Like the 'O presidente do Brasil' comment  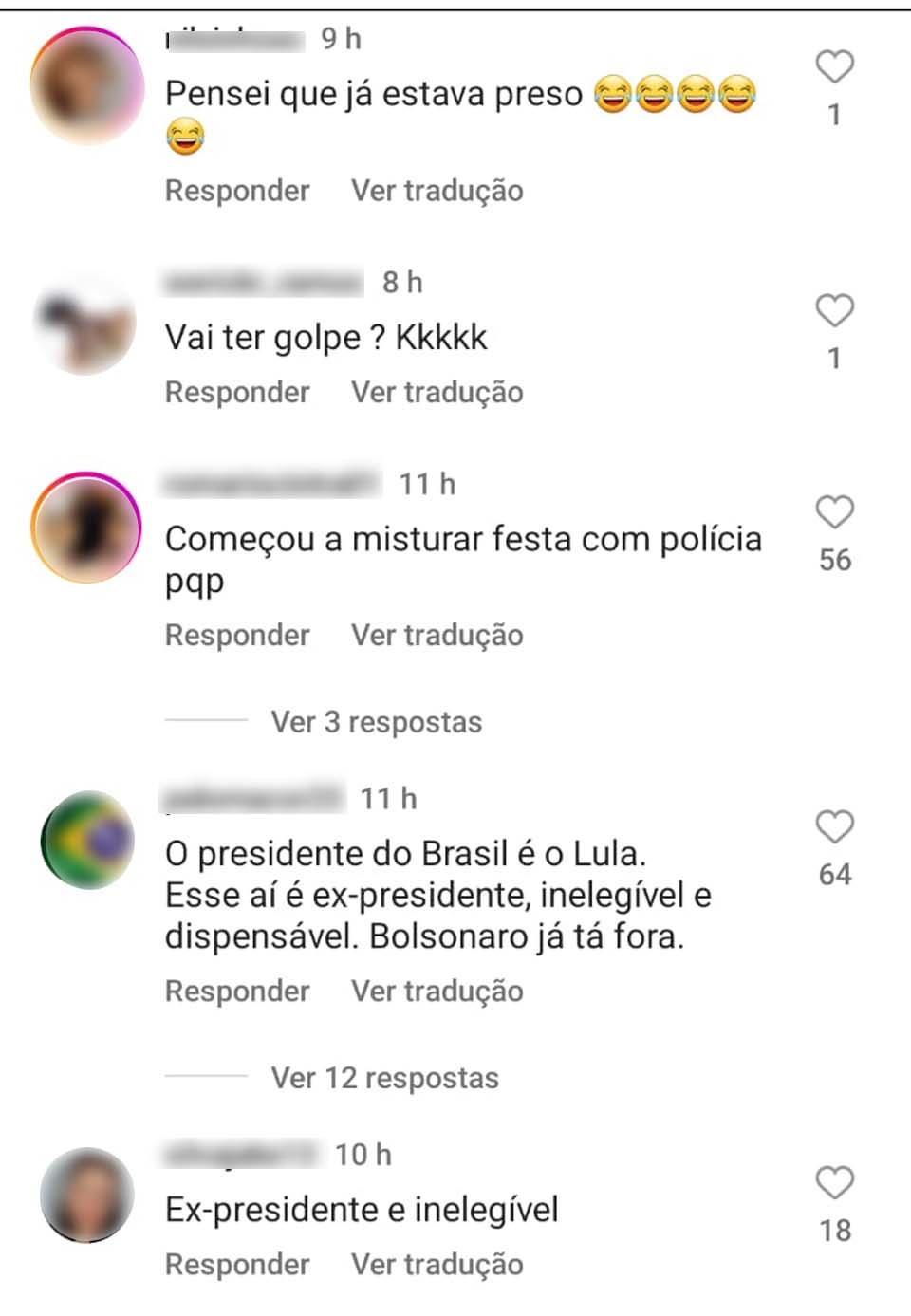click(834, 826)
